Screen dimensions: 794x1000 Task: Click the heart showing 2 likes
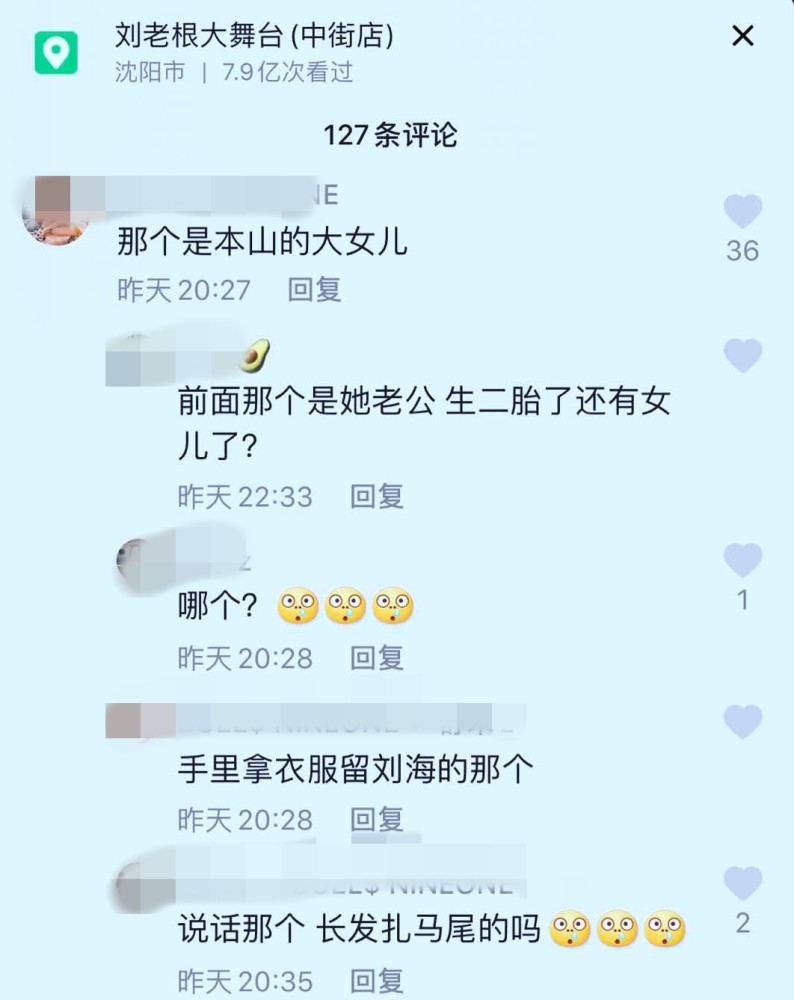(742, 882)
